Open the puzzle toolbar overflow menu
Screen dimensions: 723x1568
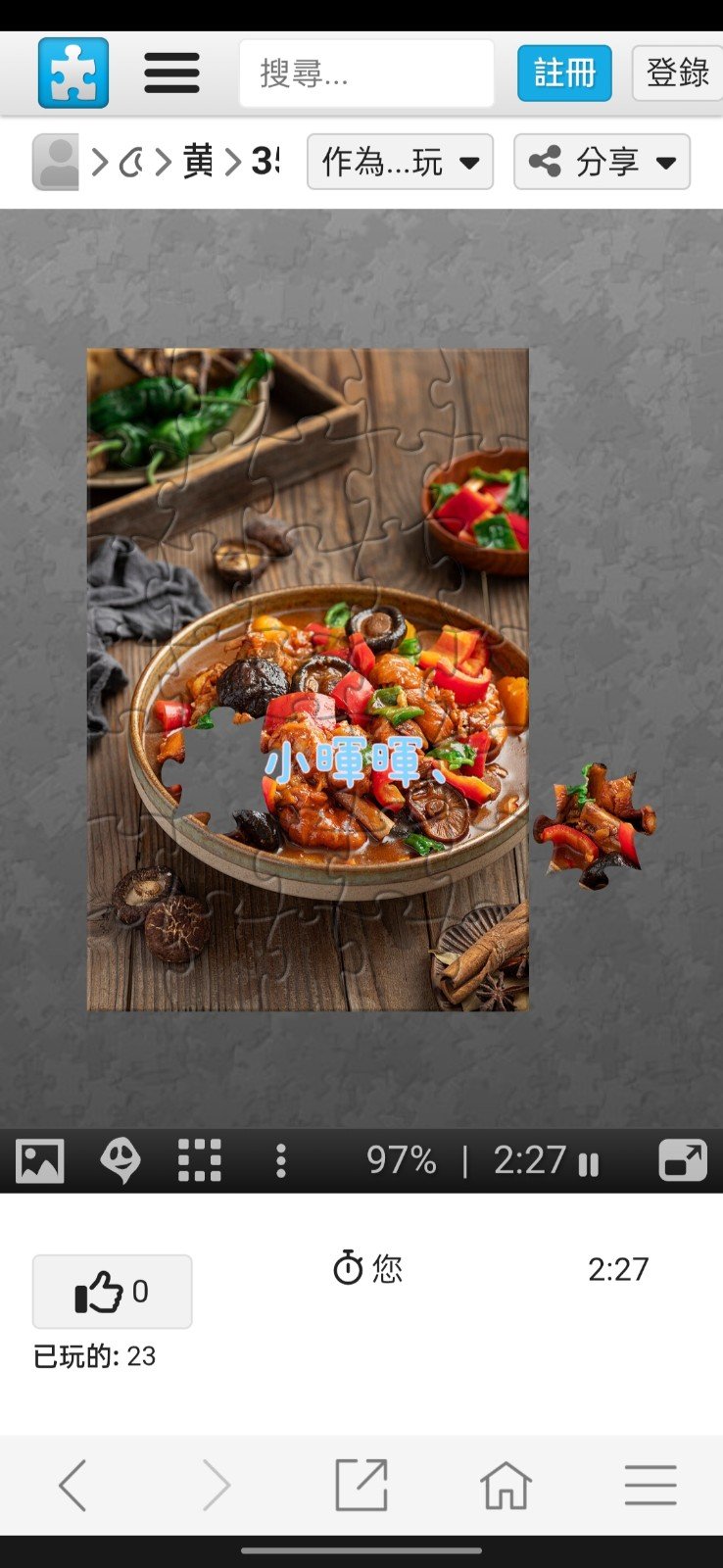(x=281, y=1161)
